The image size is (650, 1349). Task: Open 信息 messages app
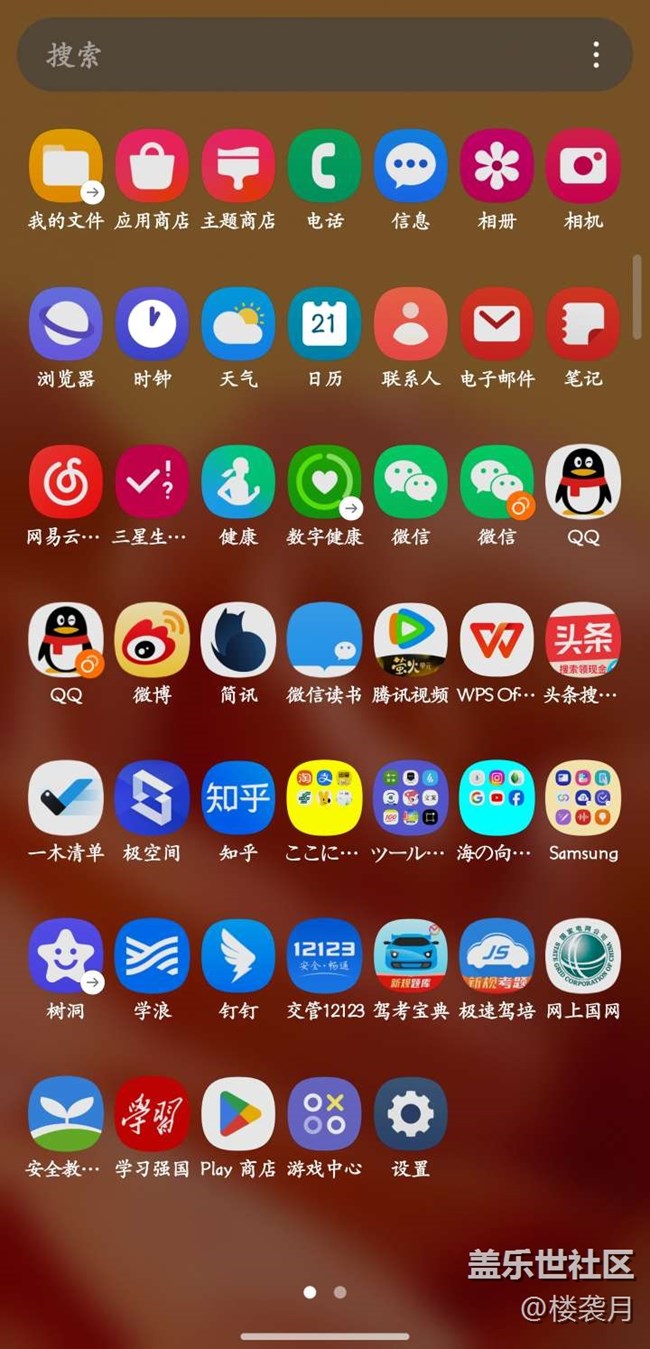[410, 167]
